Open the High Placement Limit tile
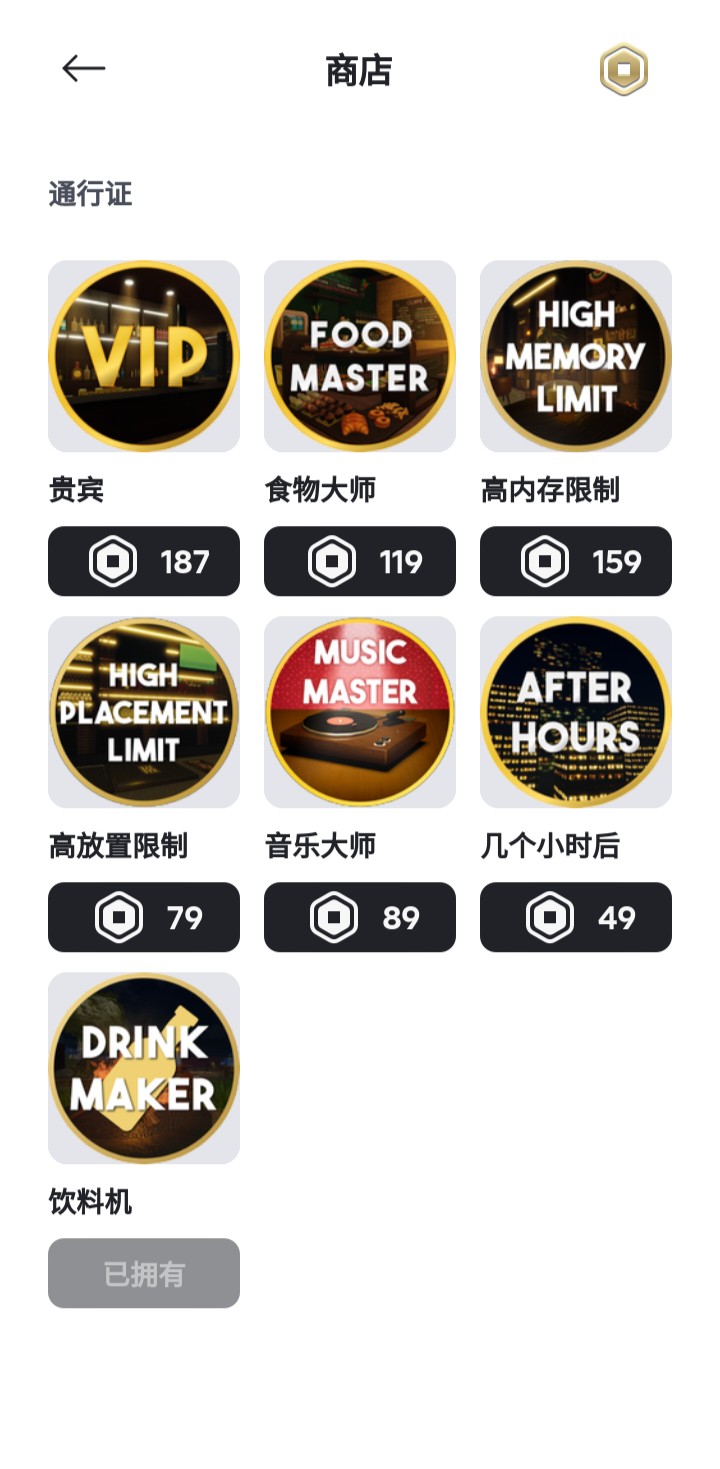The height and width of the screenshot is (1469, 720). click(144, 712)
